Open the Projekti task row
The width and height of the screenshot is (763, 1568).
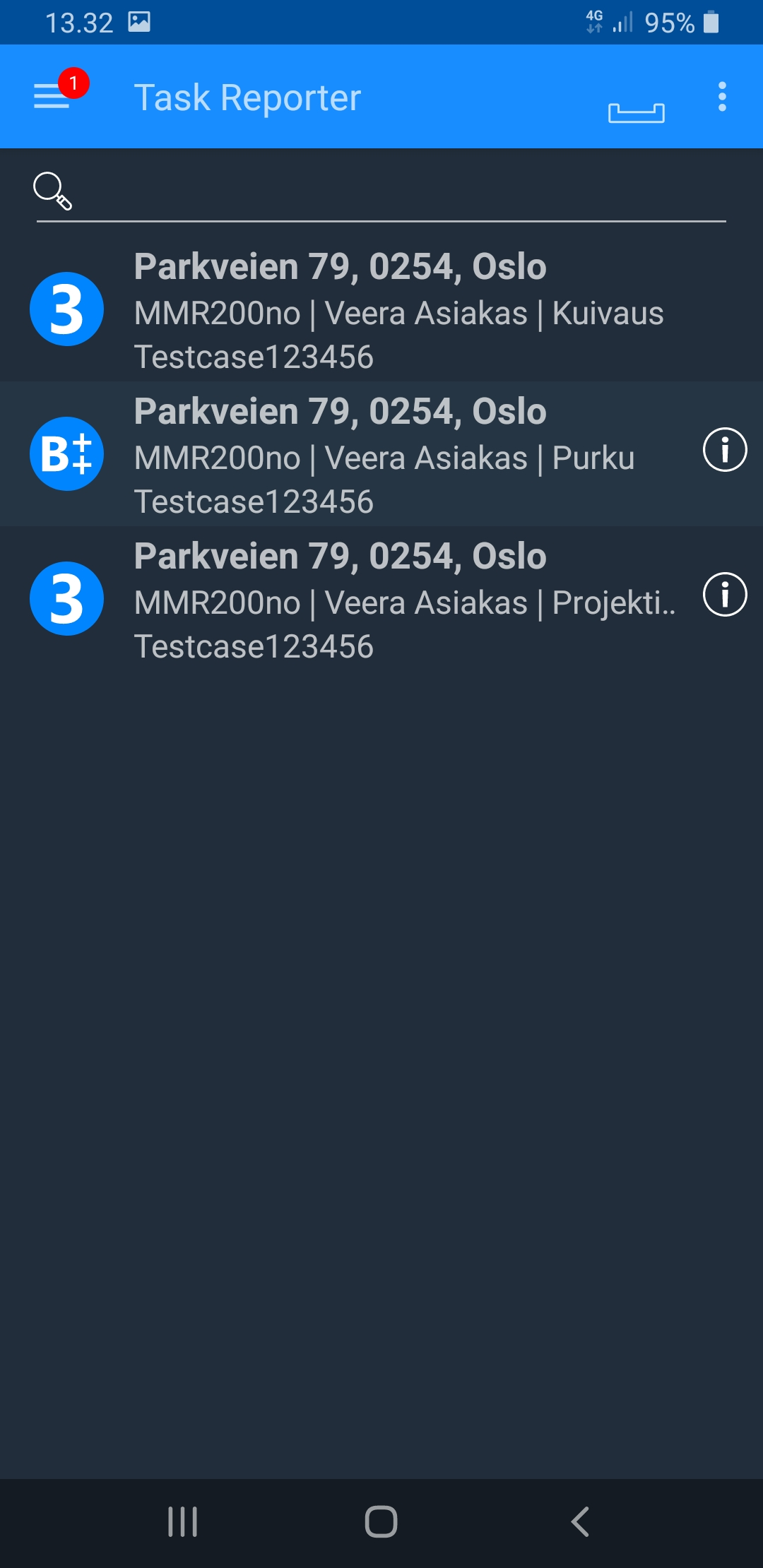[381, 600]
